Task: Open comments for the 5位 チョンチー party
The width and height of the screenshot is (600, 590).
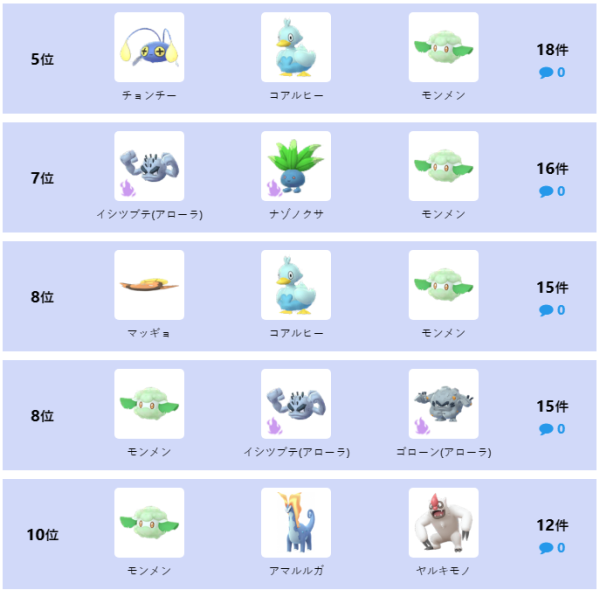Action: click(552, 73)
